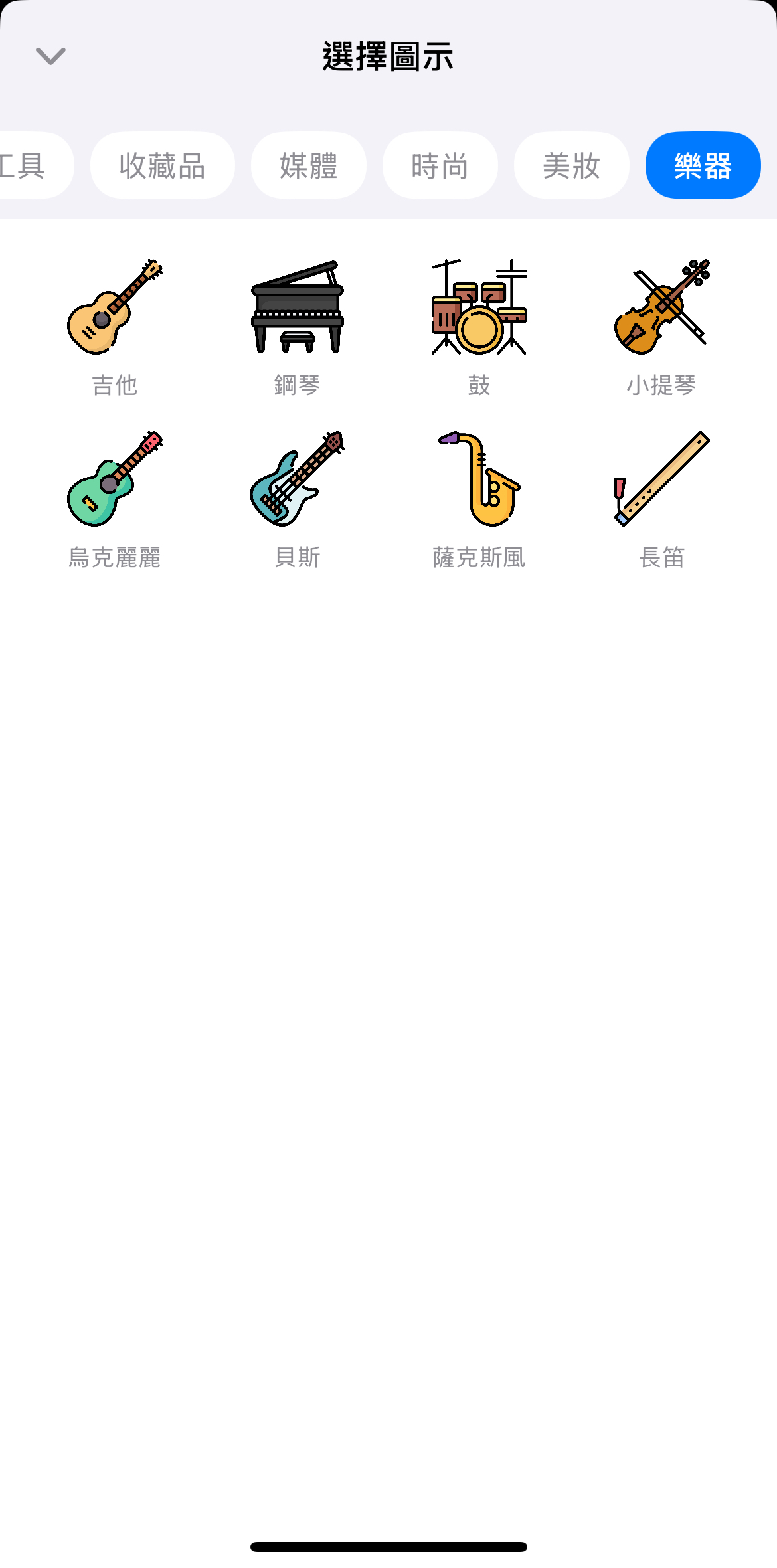Screen dimensions: 777x1568
Task: Switch to the 收藏品 category chip
Action: pyautogui.click(x=163, y=165)
